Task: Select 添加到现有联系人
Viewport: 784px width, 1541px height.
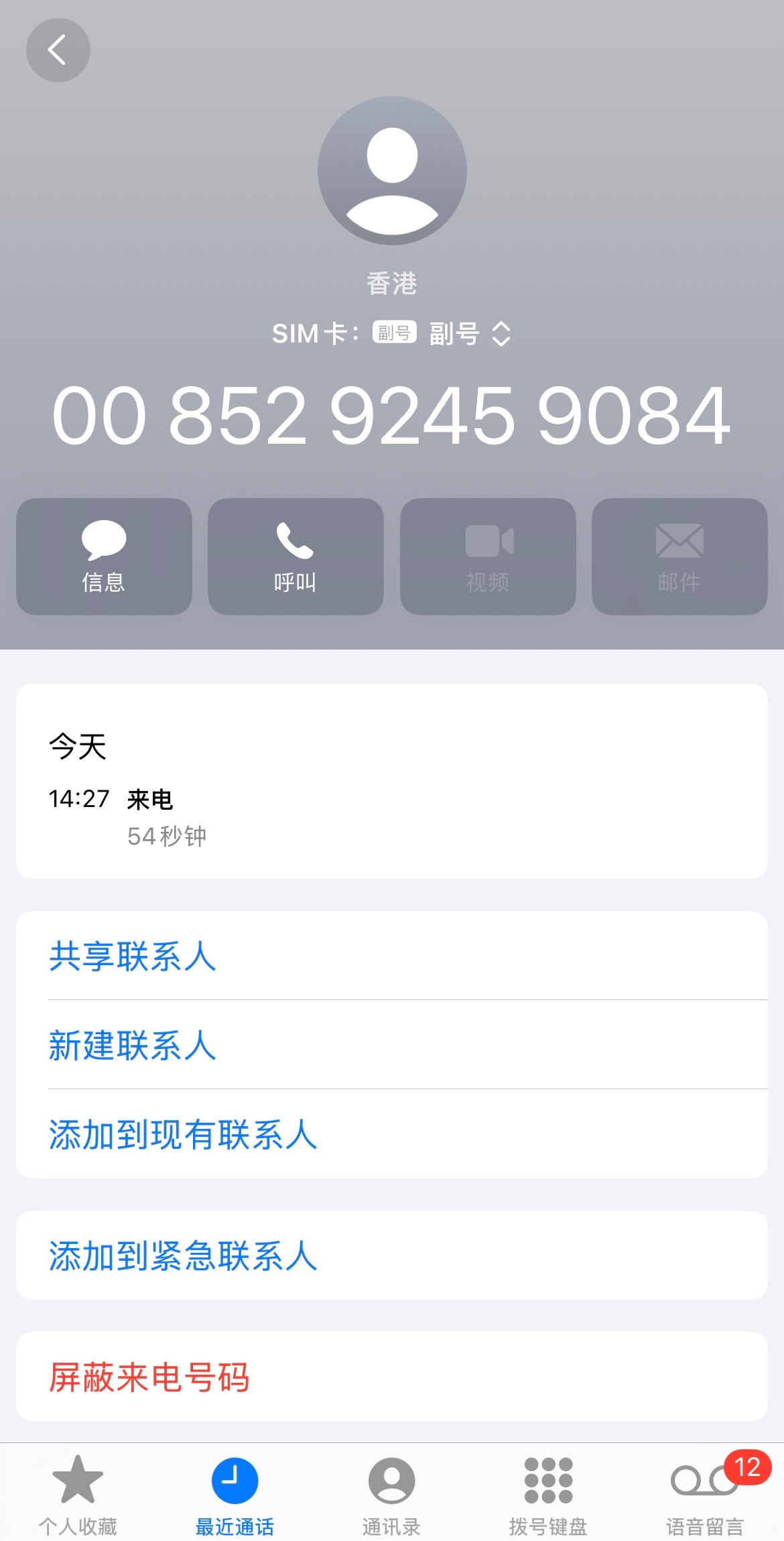Action: (392, 1134)
